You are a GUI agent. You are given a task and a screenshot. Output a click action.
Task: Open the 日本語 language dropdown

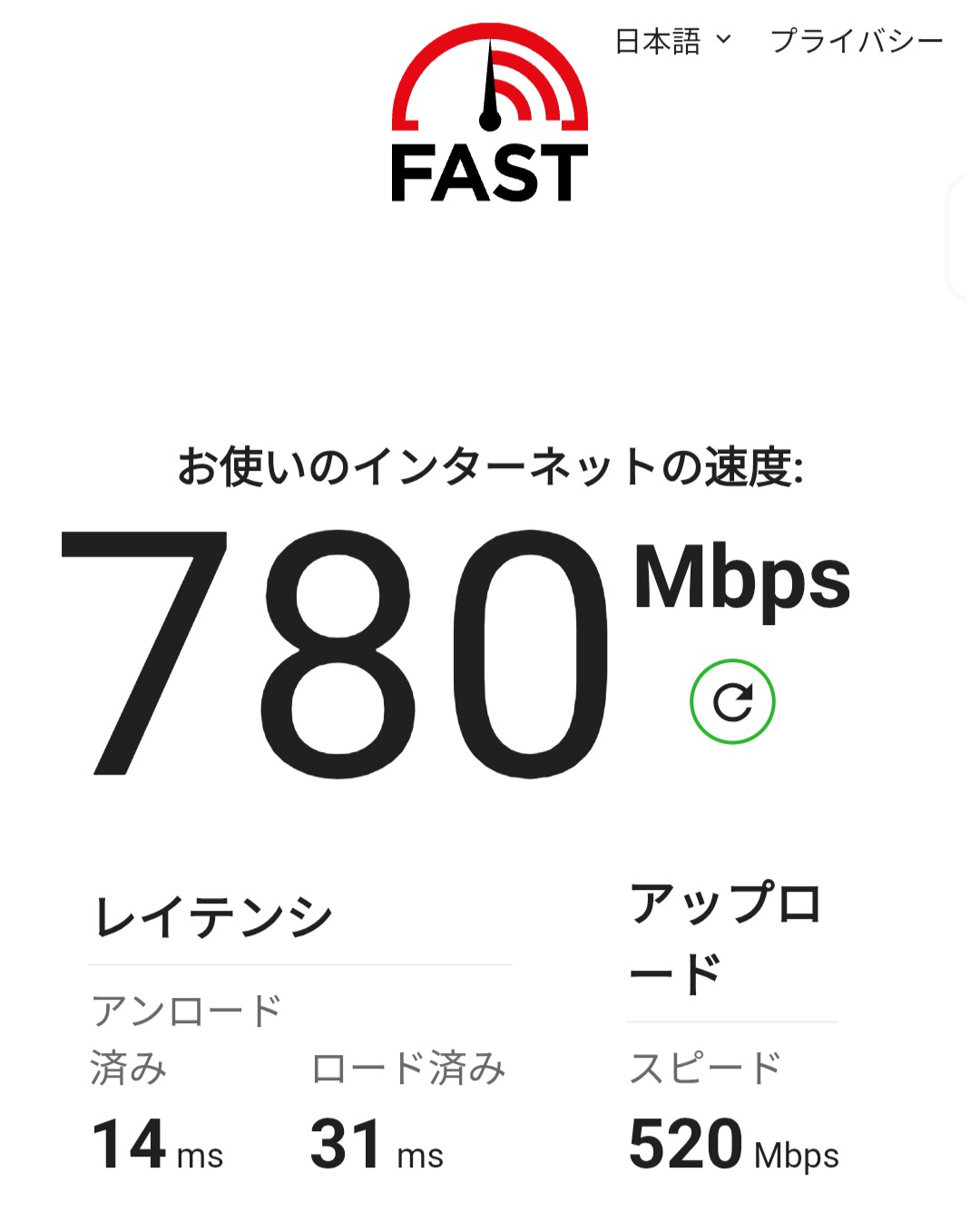click(x=672, y=41)
